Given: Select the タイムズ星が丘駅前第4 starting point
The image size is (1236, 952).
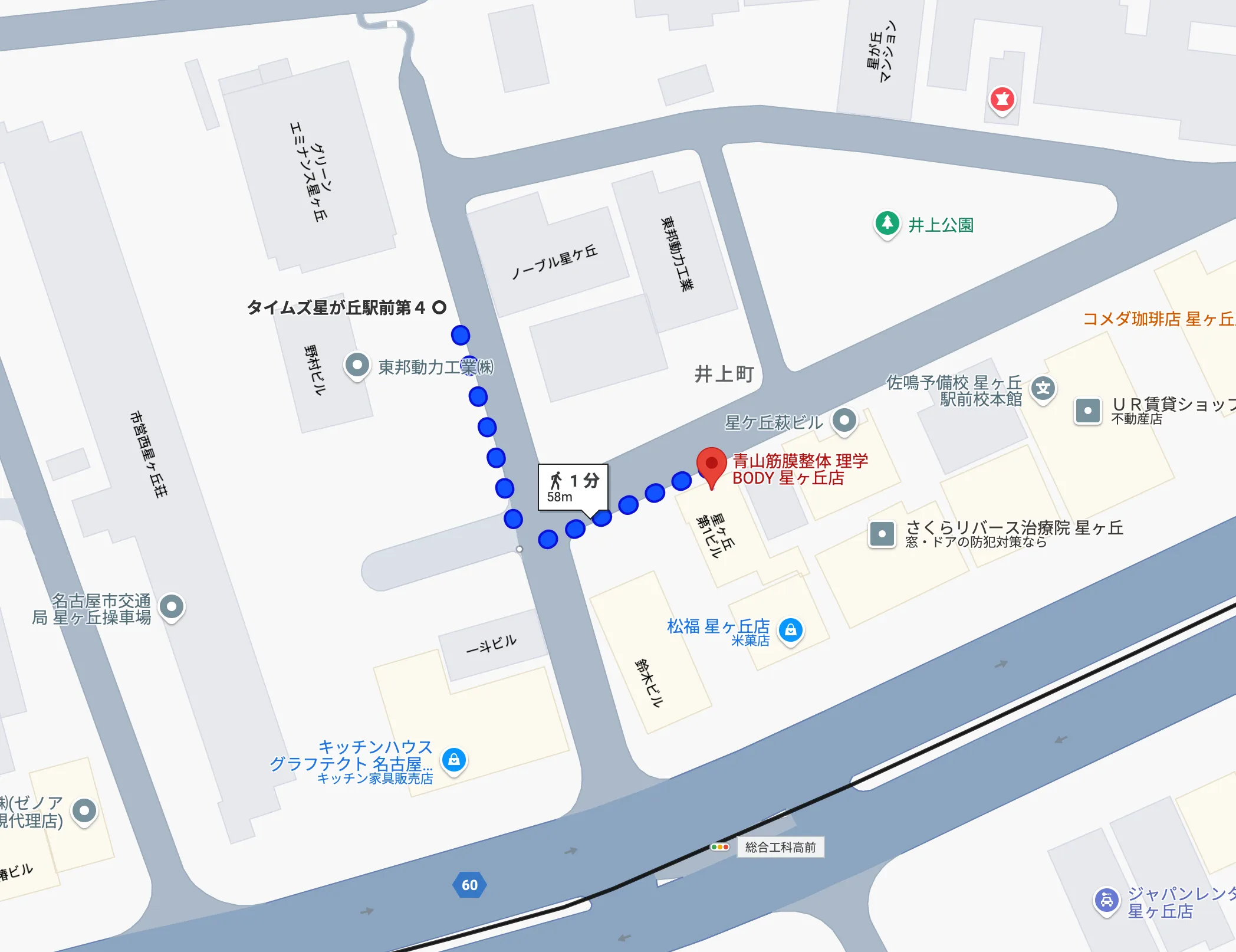Looking at the screenshot, I should [439, 307].
